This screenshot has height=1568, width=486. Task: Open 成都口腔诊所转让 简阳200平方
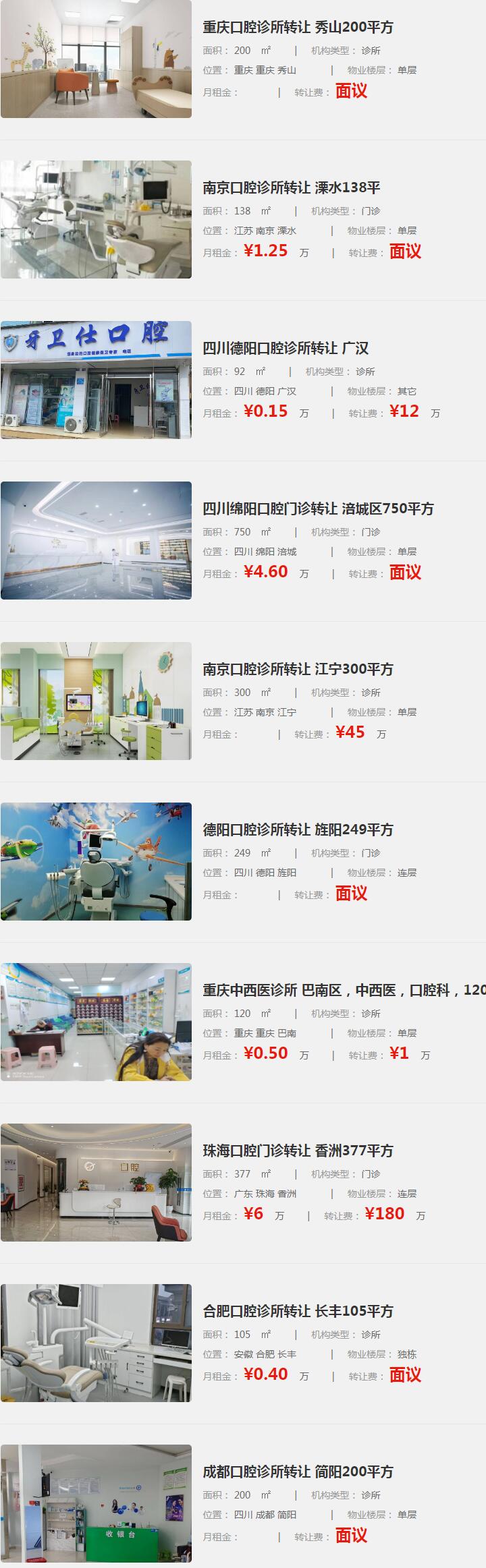pyautogui.click(x=298, y=1472)
